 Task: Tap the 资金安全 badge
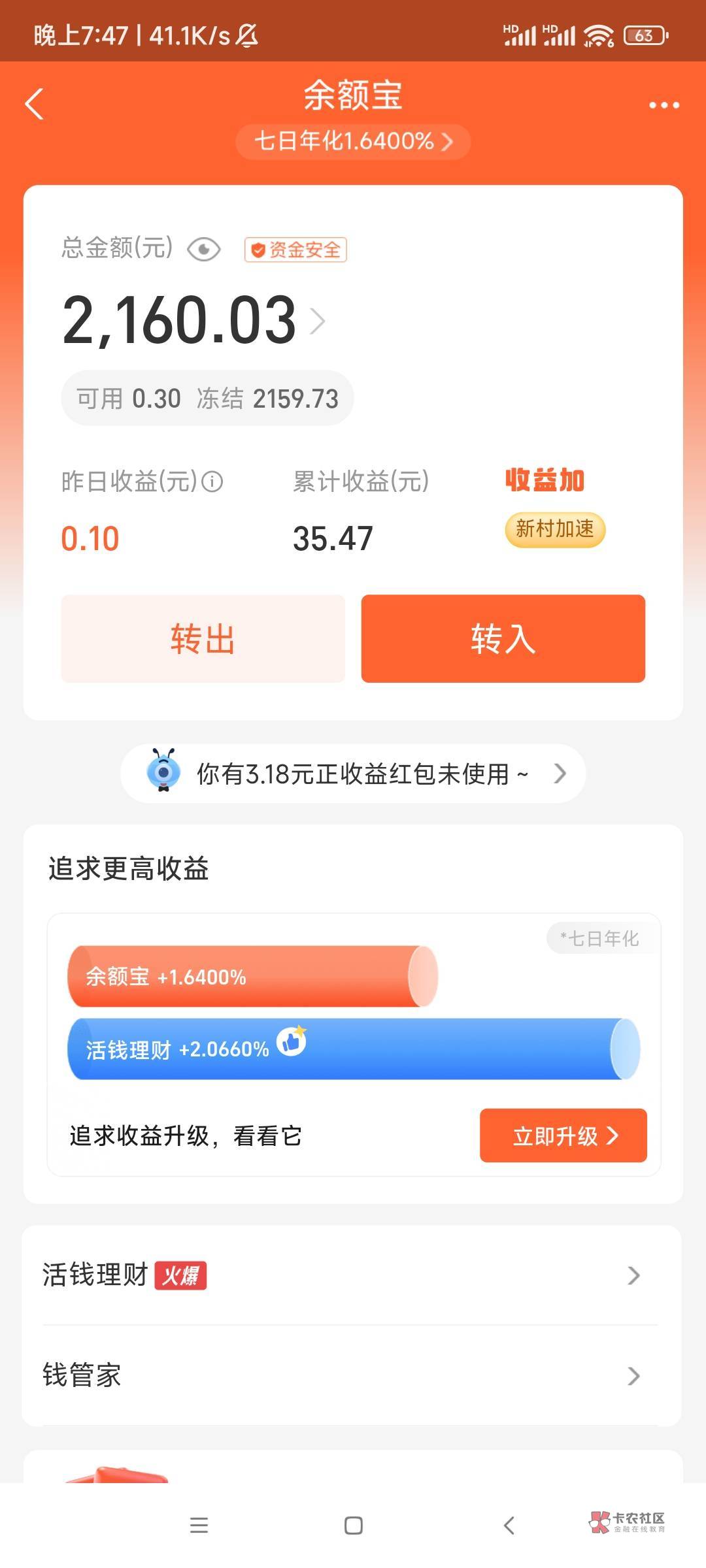295,250
